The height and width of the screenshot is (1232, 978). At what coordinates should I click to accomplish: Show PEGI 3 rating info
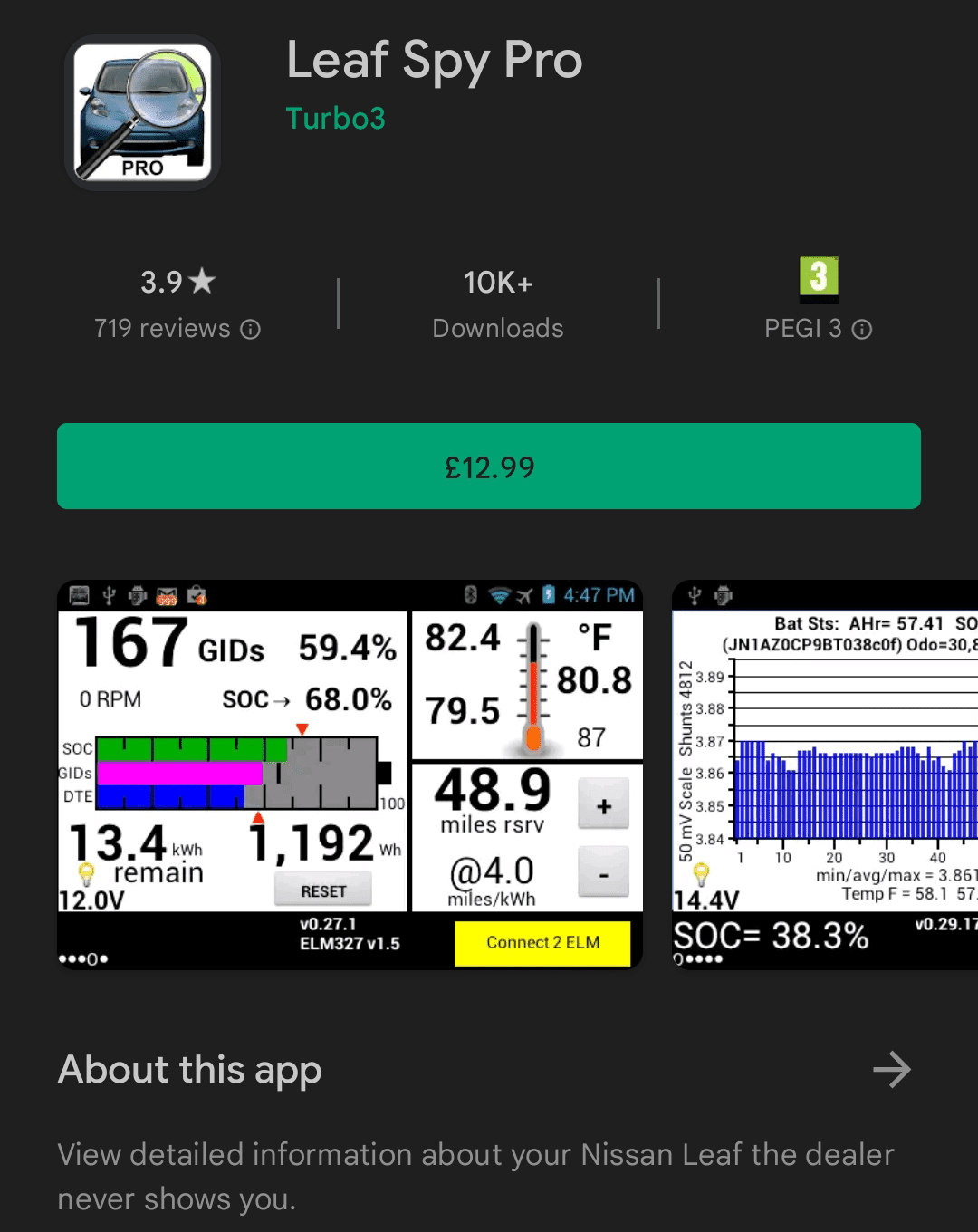pyautogui.click(x=862, y=330)
